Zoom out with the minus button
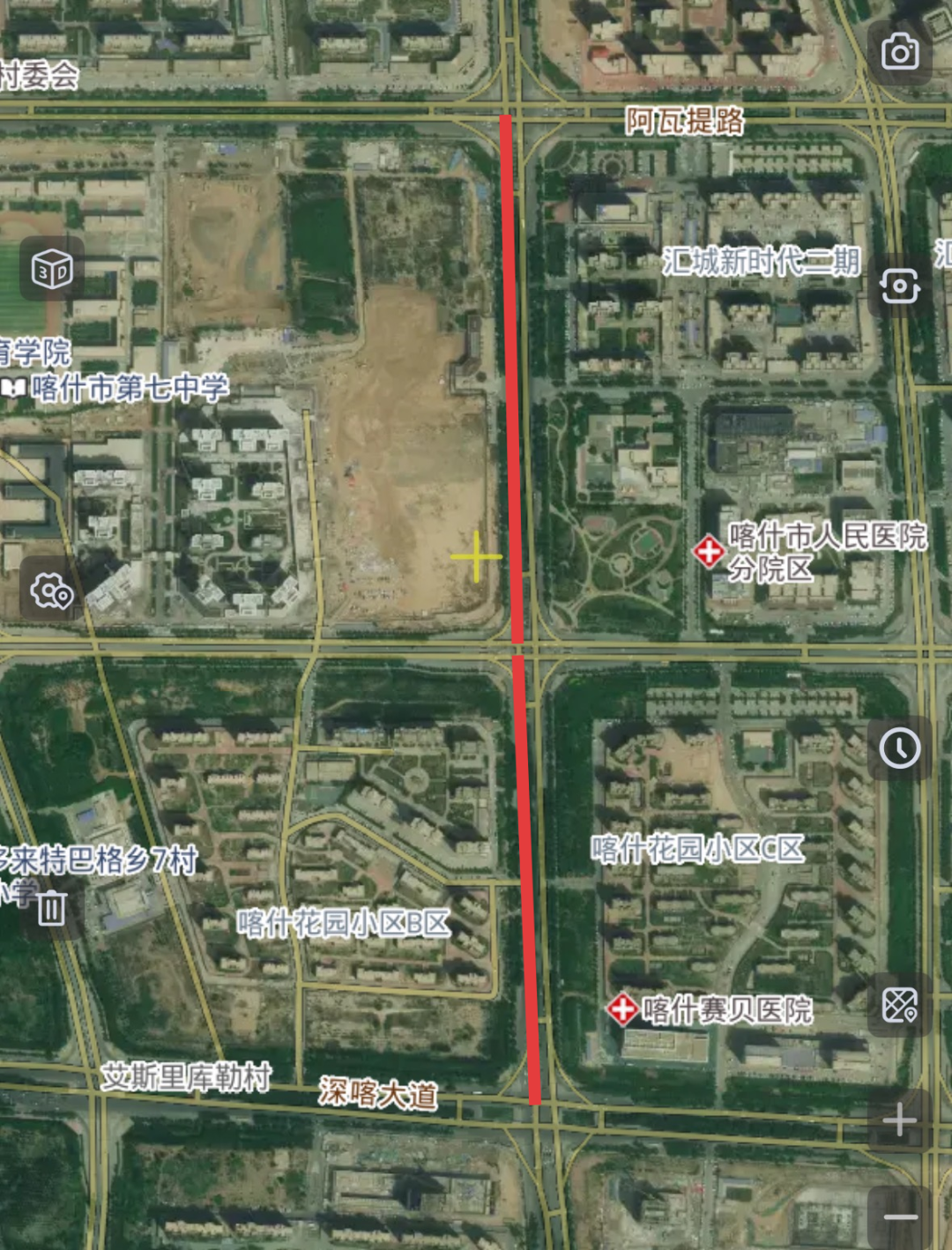This screenshot has height=1250, width=952. coord(900,1217)
